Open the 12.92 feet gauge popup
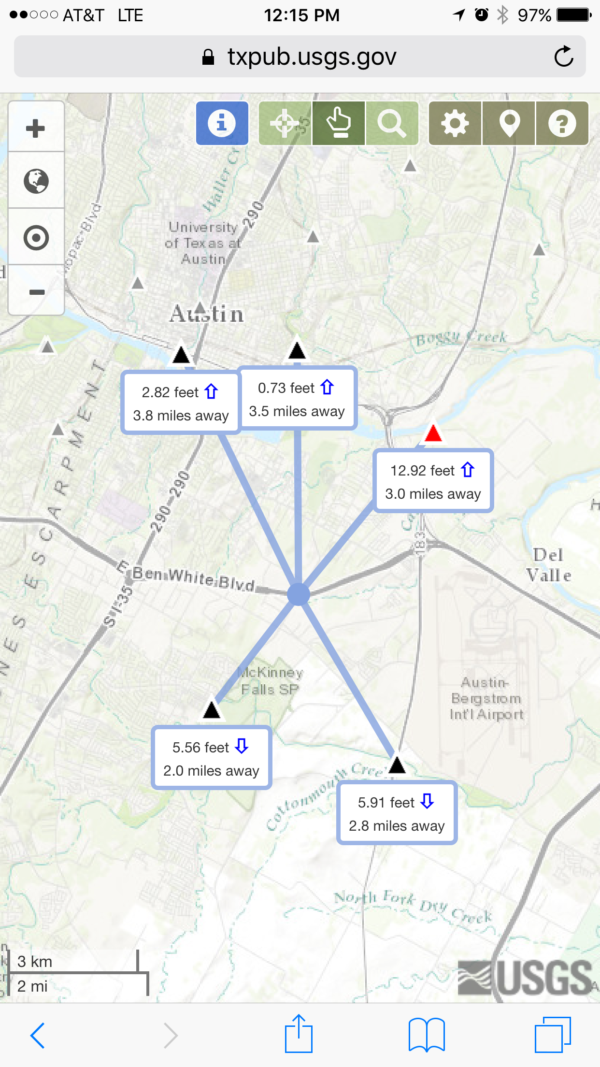This screenshot has width=600, height=1067. pyautogui.click(x=434, y=481)
